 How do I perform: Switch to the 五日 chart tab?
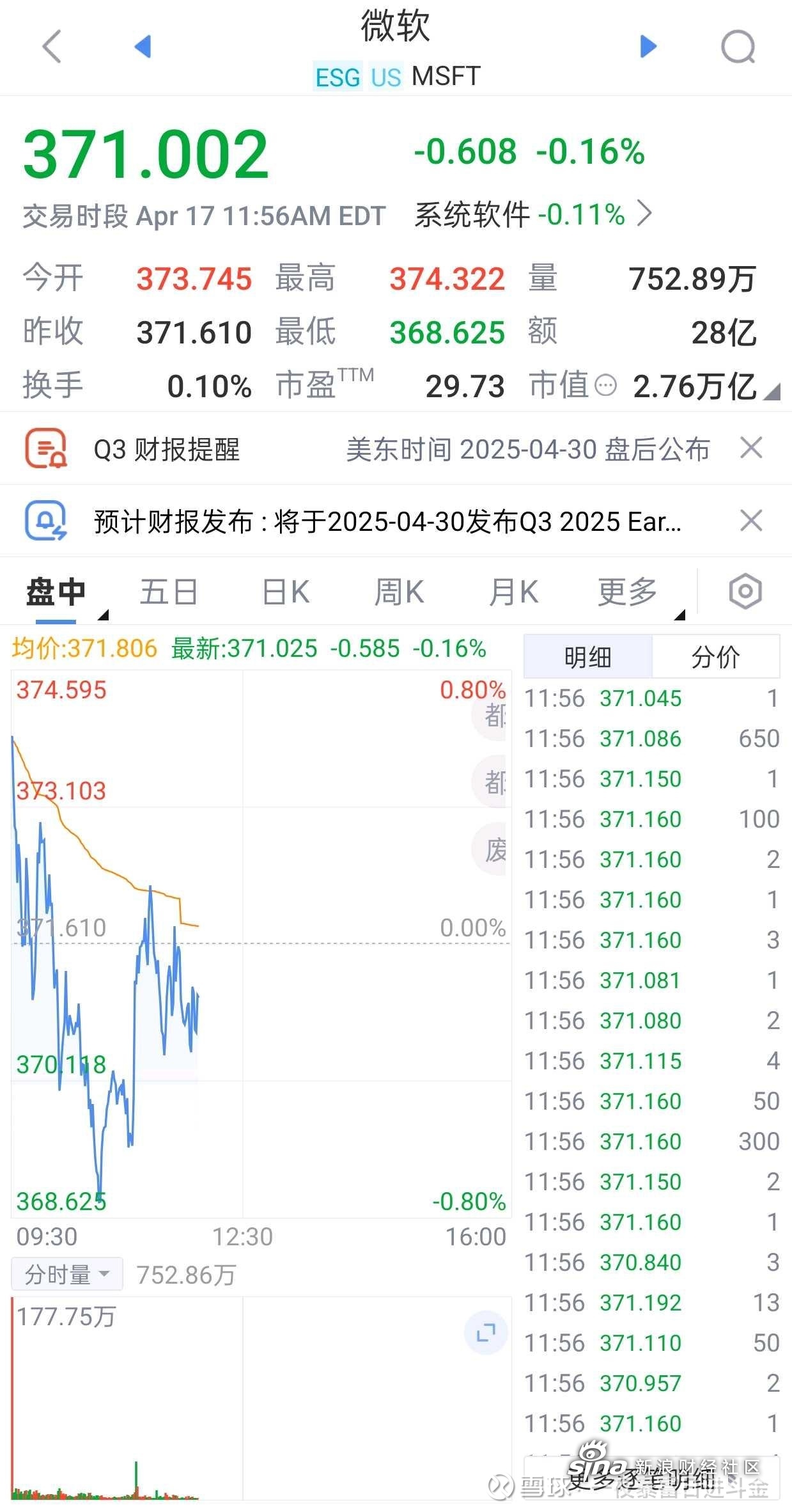169,592
